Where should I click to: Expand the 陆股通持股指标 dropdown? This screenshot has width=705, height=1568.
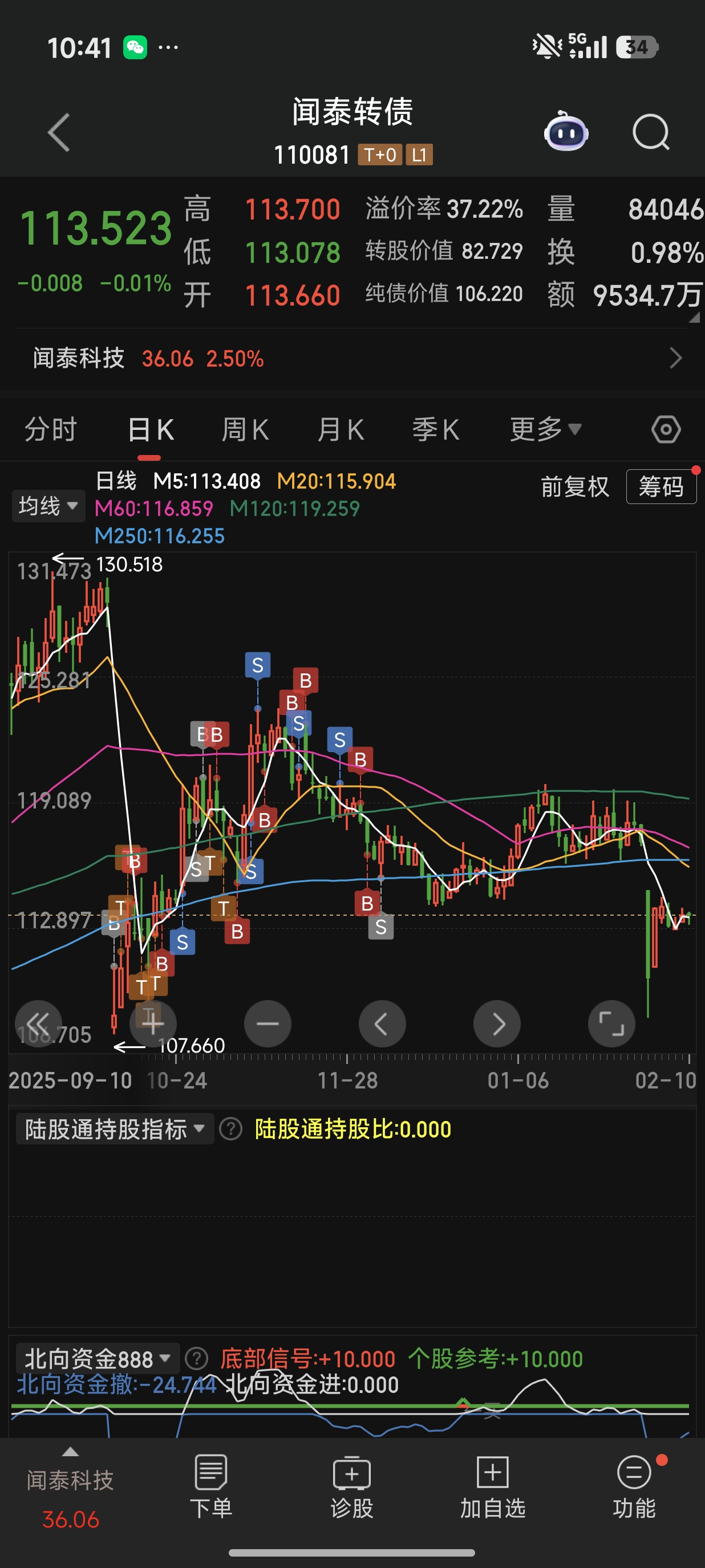pos(115,1129)
